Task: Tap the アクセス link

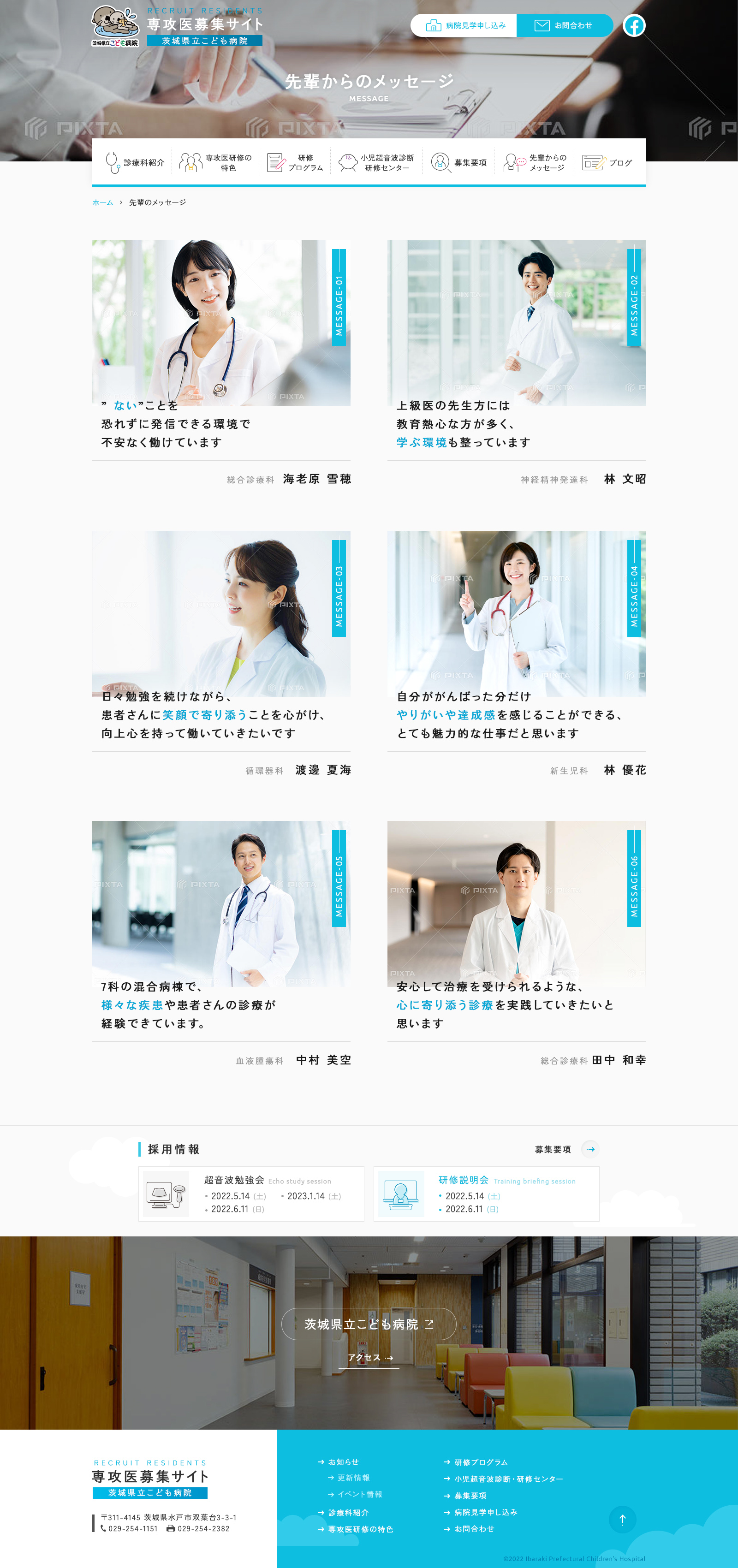Action: (369, 1358)
